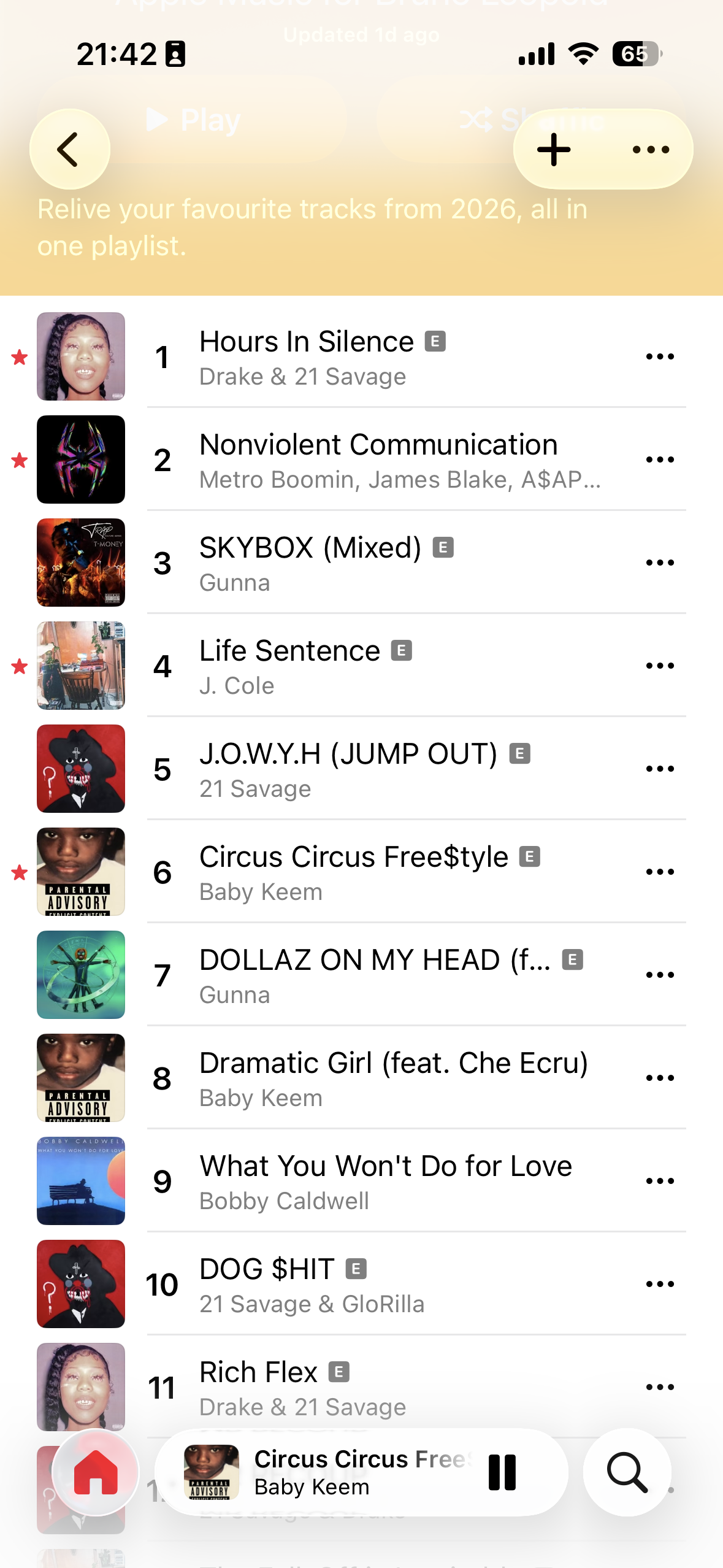Viewport: 723px width, 1568px height.
Task: Open more options for DOG $HIT
Action: click(660, 1284)
